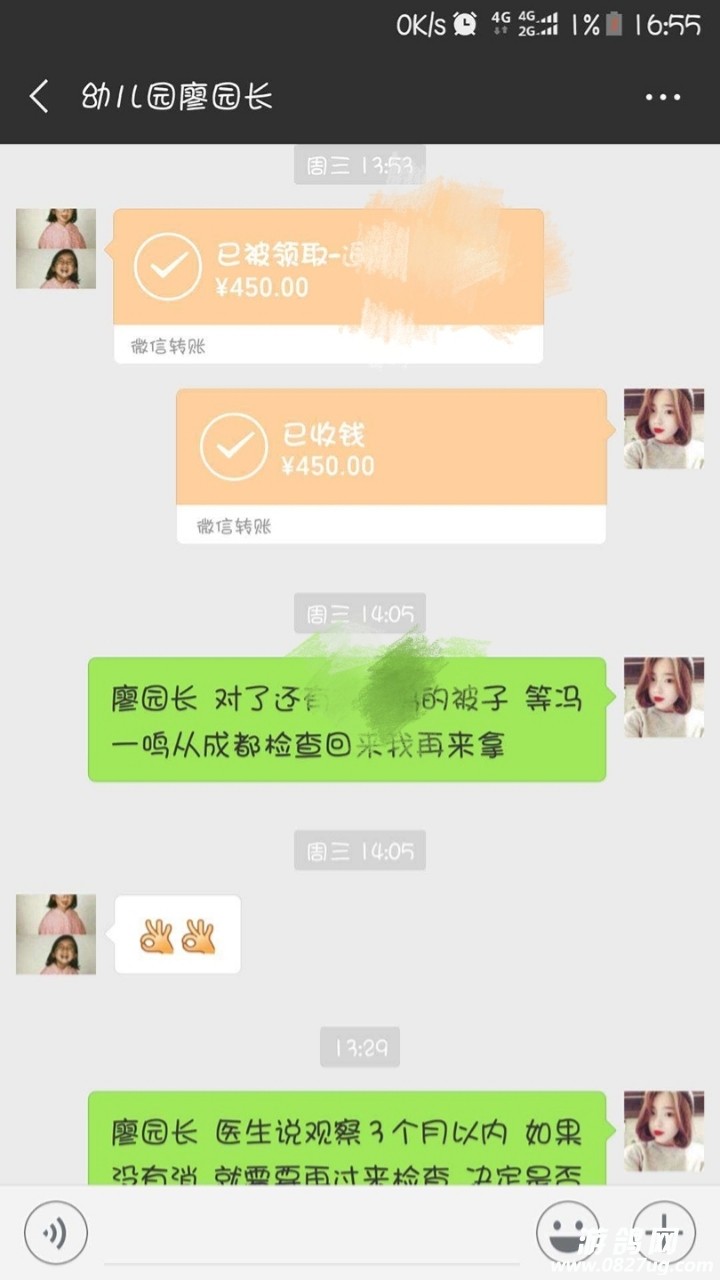Open the plus attachment menu
The width and height of the screenshot is (720, 1280).
pos(664,1232)
